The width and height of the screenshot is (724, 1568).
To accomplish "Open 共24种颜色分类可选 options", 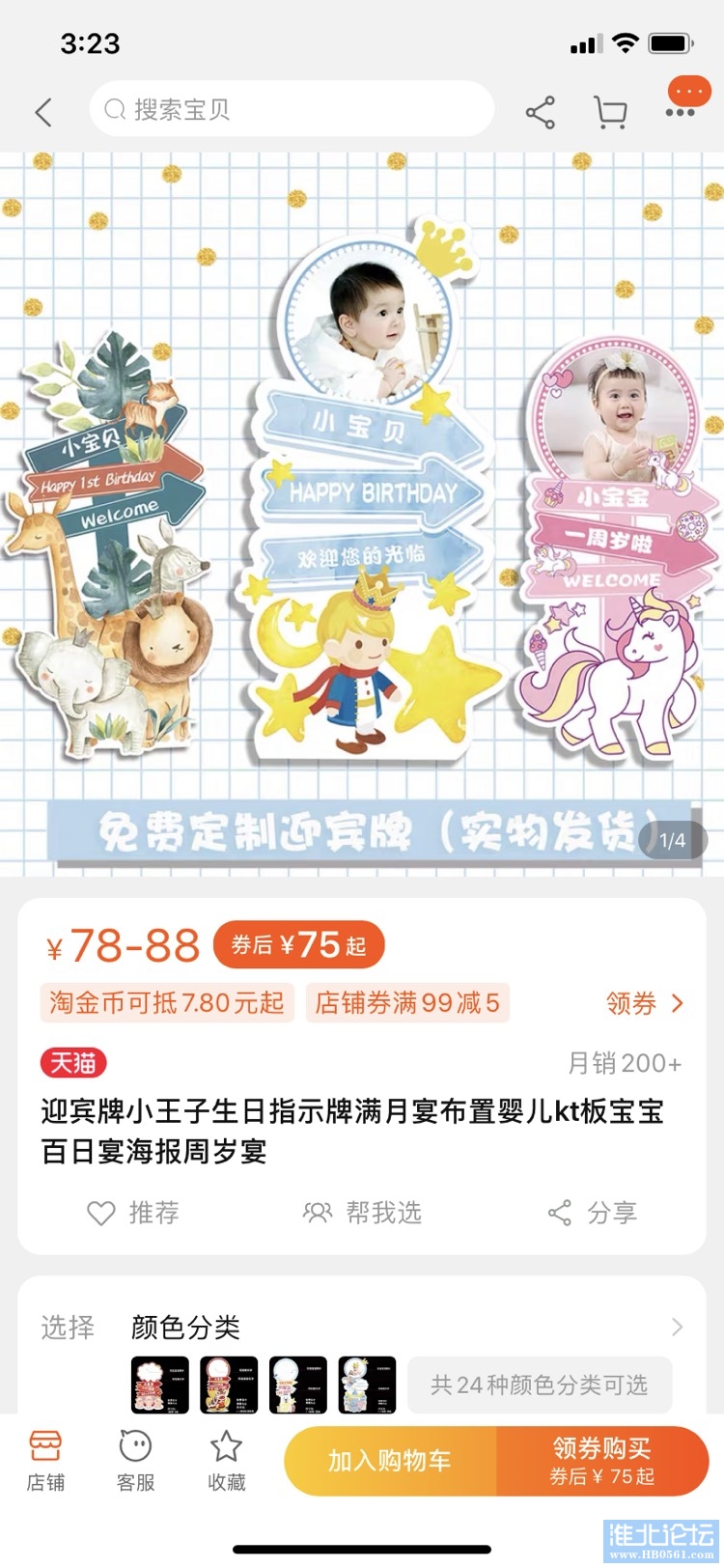I will coord(539,1386).
